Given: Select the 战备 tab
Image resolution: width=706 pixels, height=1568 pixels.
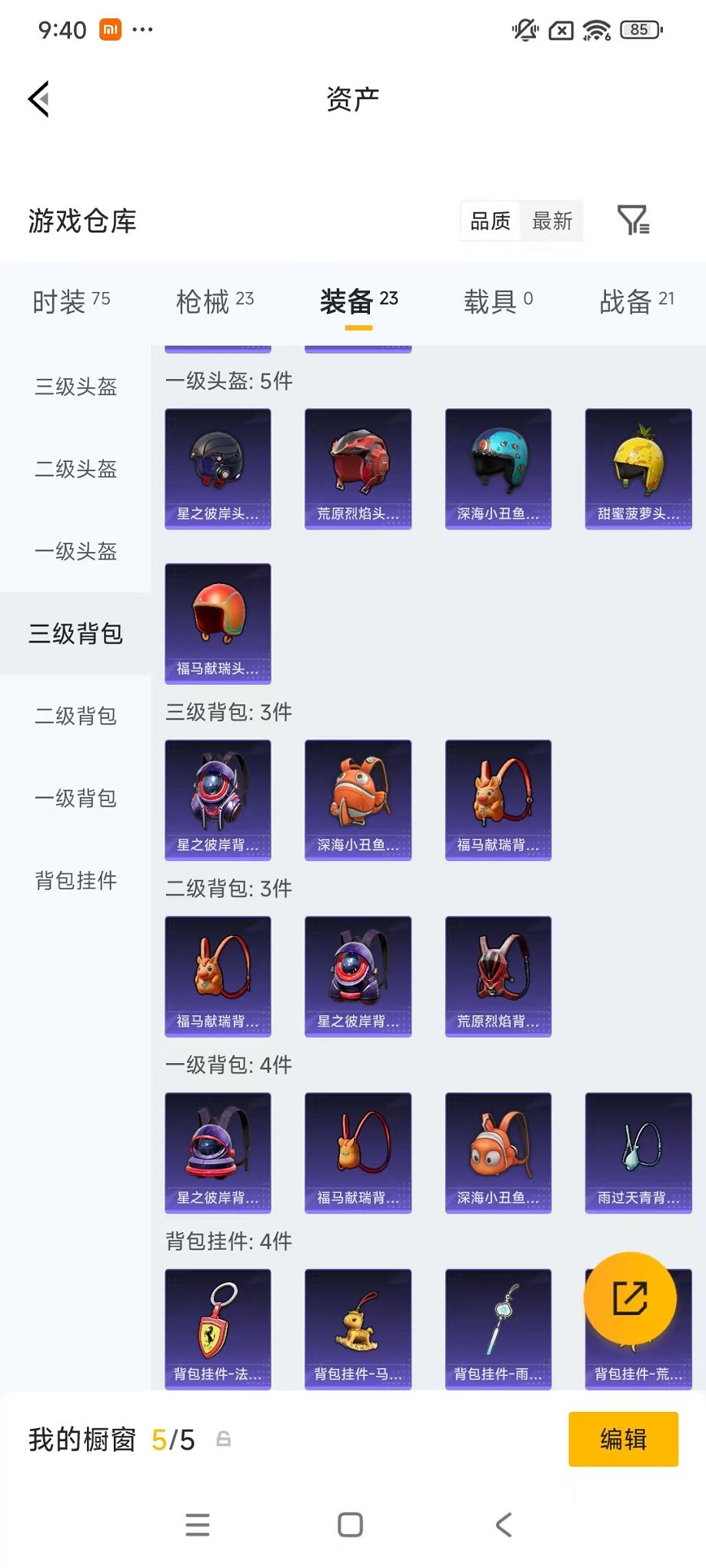Looking at the screenshot, I should [636, 301].
